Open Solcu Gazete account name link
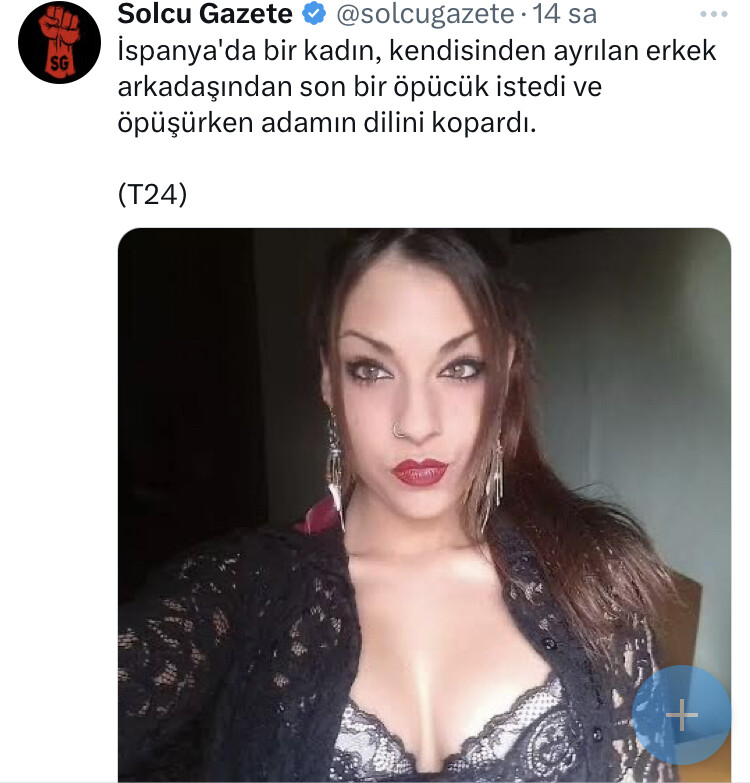 (x=205, y=15)
